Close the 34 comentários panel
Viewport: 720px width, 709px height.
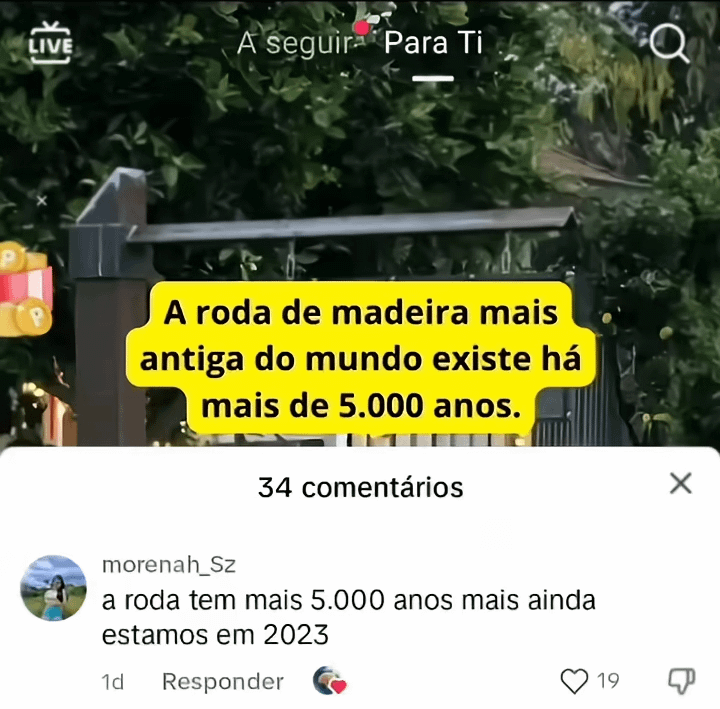pos(680,484)
